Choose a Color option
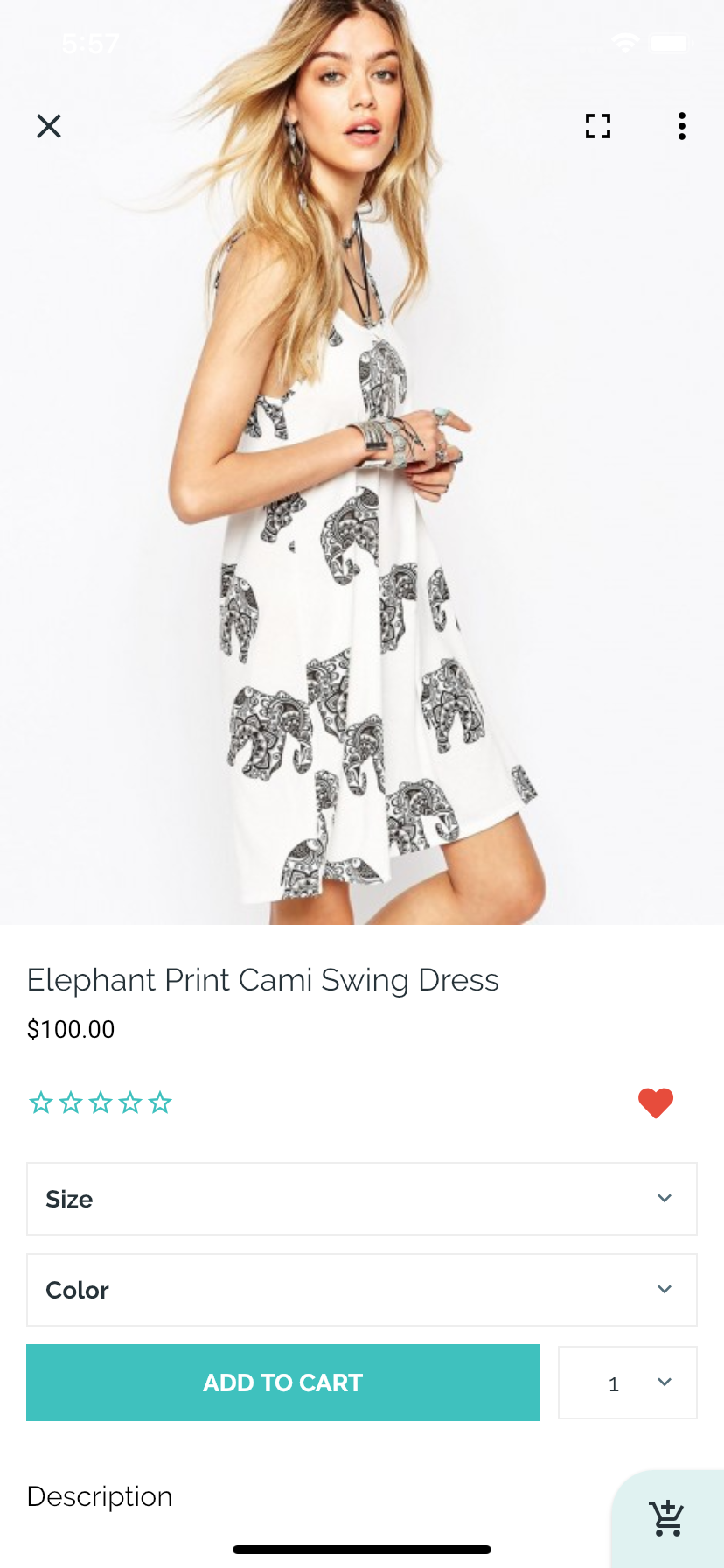This screenshot has width=724, height=1568. tap(362, 1290)
